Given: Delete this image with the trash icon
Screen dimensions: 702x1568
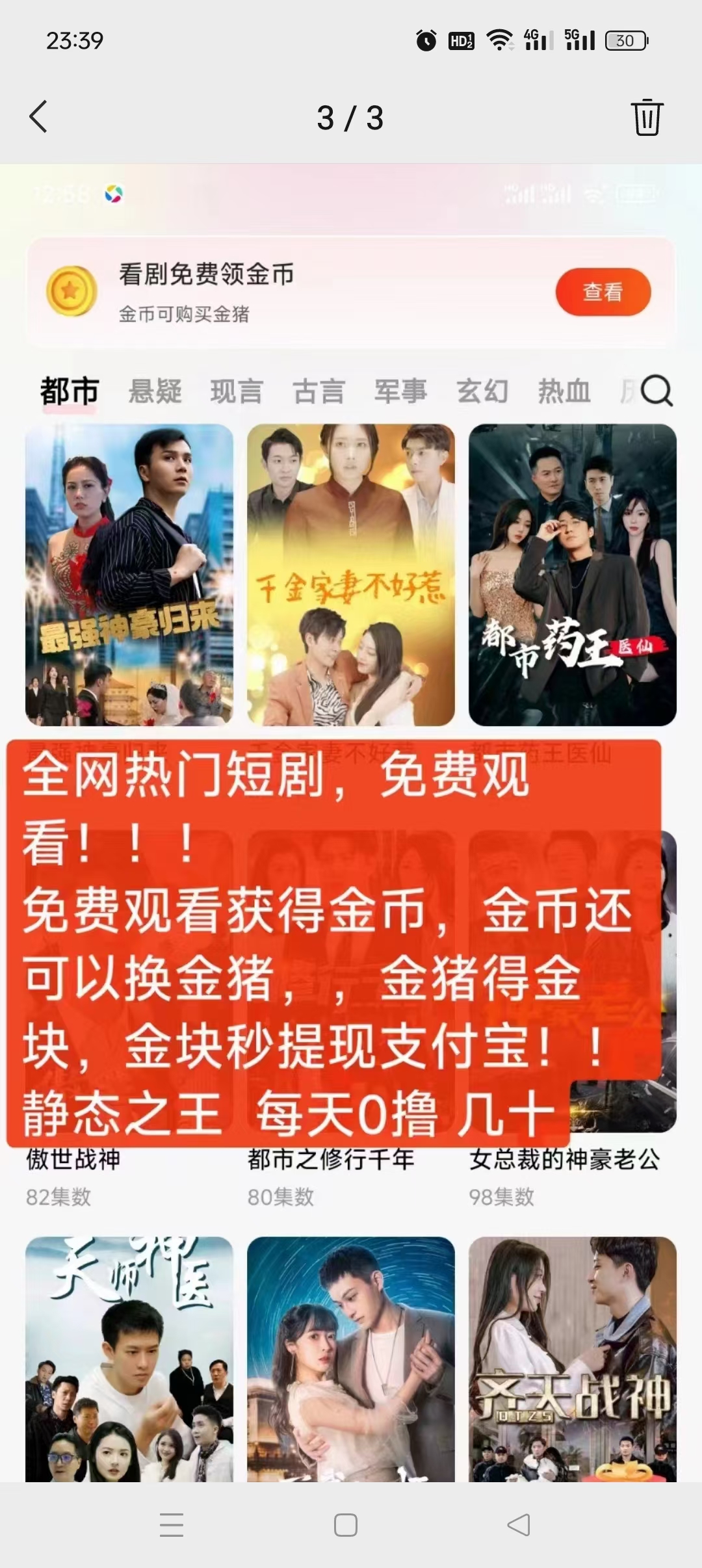Looking at the screenshot, I should click(646, 118).
